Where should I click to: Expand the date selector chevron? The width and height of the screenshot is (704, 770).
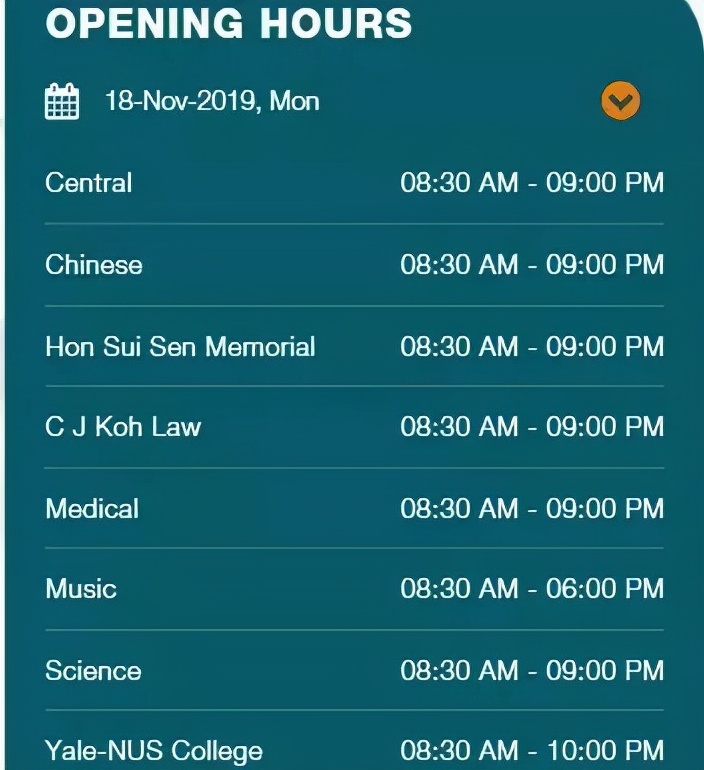coord(620,100)
